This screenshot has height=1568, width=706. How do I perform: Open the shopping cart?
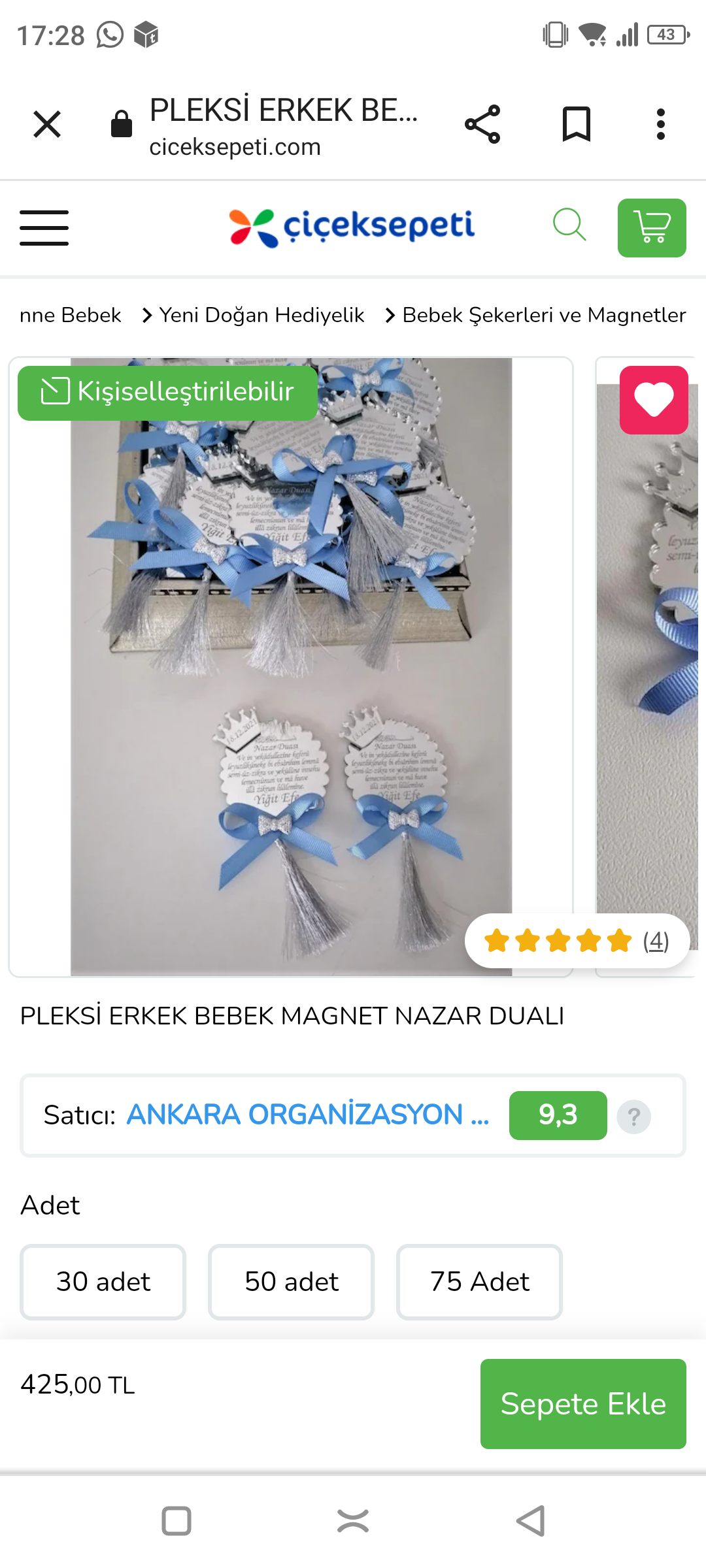pyautogui.click(x=651, y=228)
